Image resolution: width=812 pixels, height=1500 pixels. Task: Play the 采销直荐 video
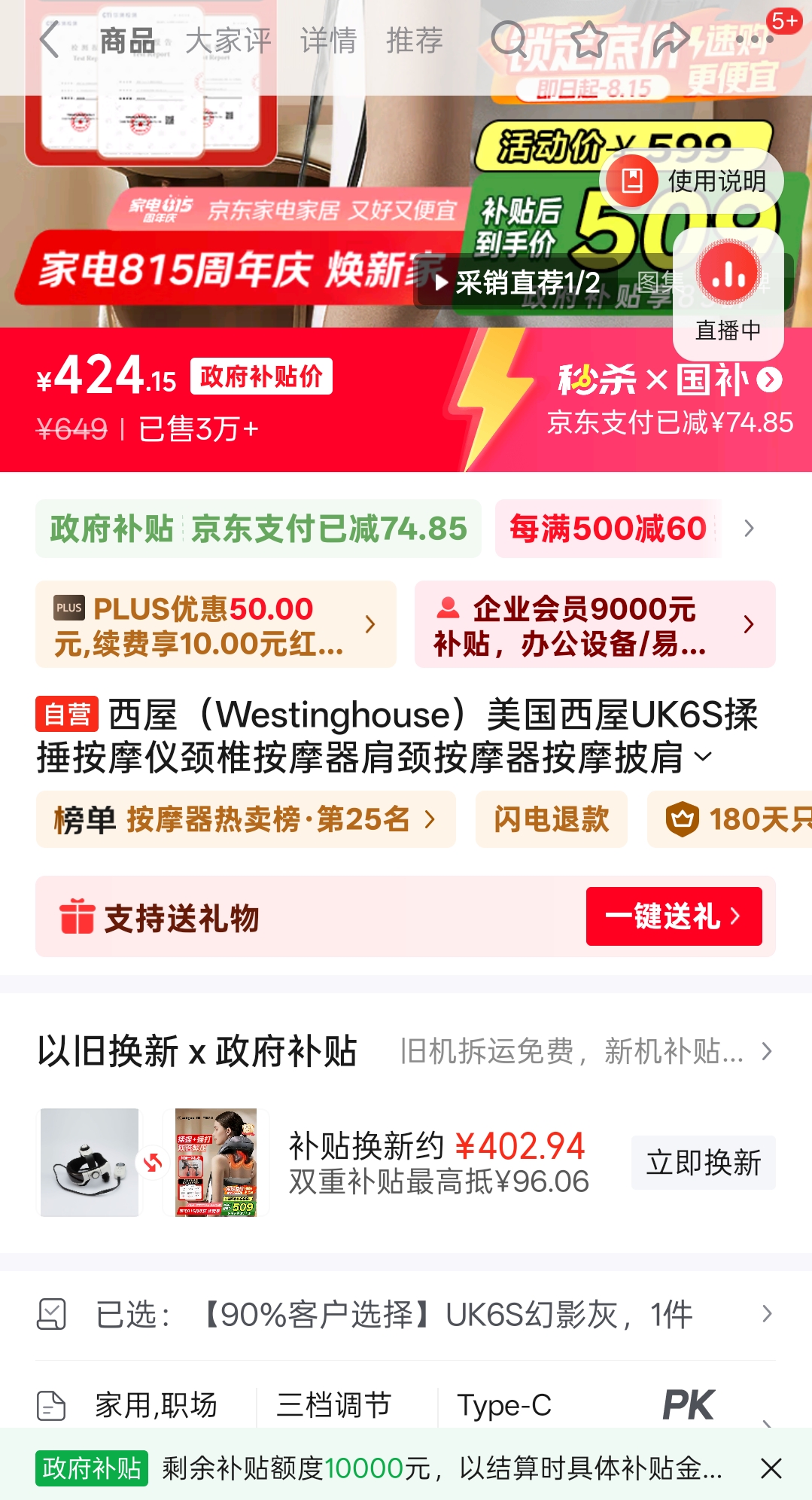[x=518, y=283]
